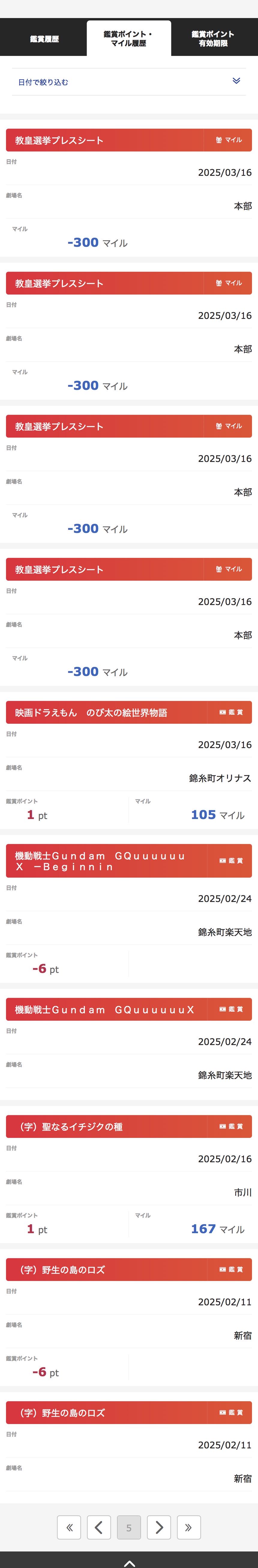Go to the first page
This screenshot has width=258, height=1568.
coord(69,1527)
